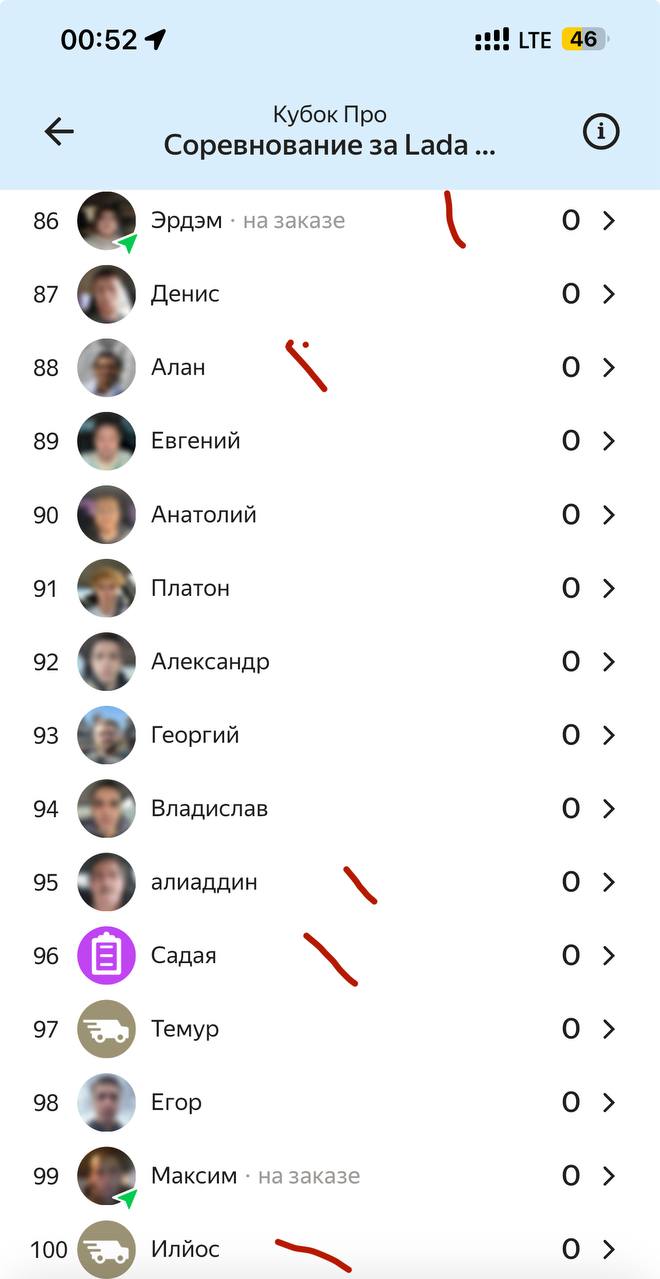Image resolution: width=660 pixels, height=1279 pixels.
Task: Open Владислав's details
Action: (x=330, y=809)
